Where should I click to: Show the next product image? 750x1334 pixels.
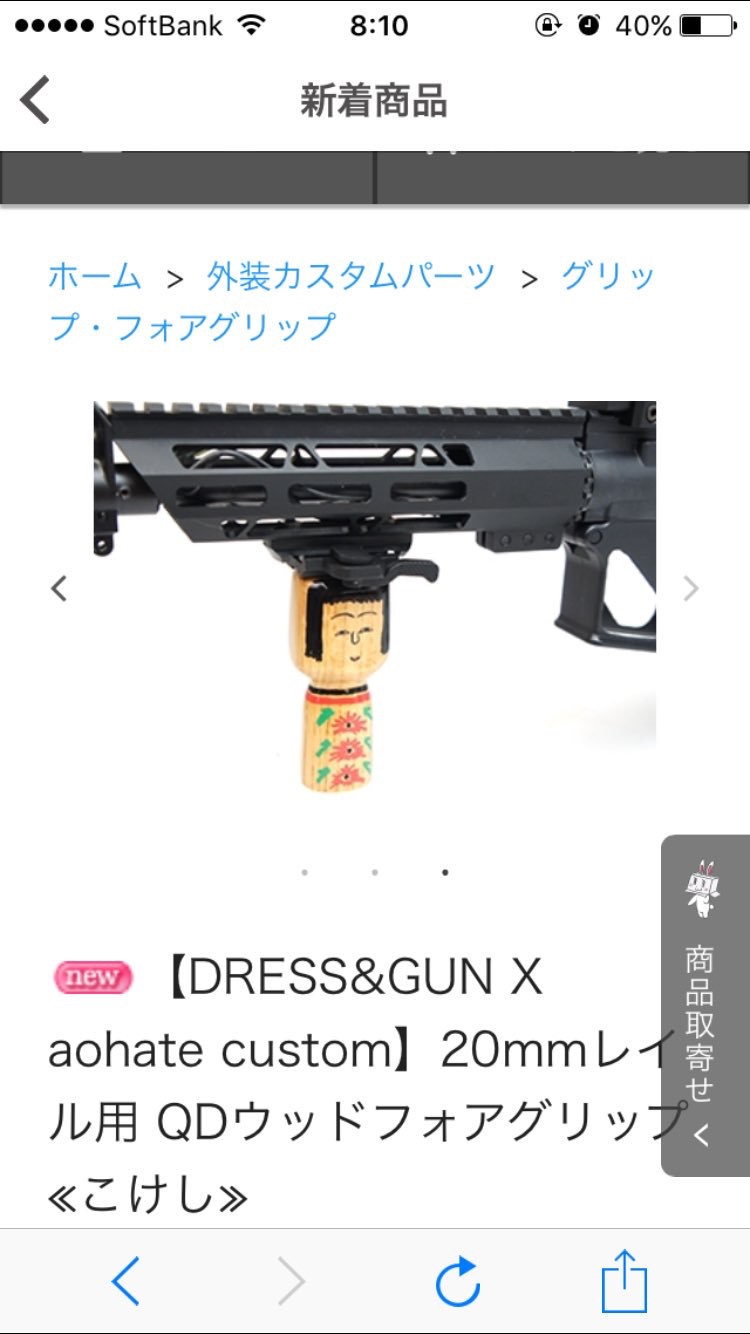[691, 588]
